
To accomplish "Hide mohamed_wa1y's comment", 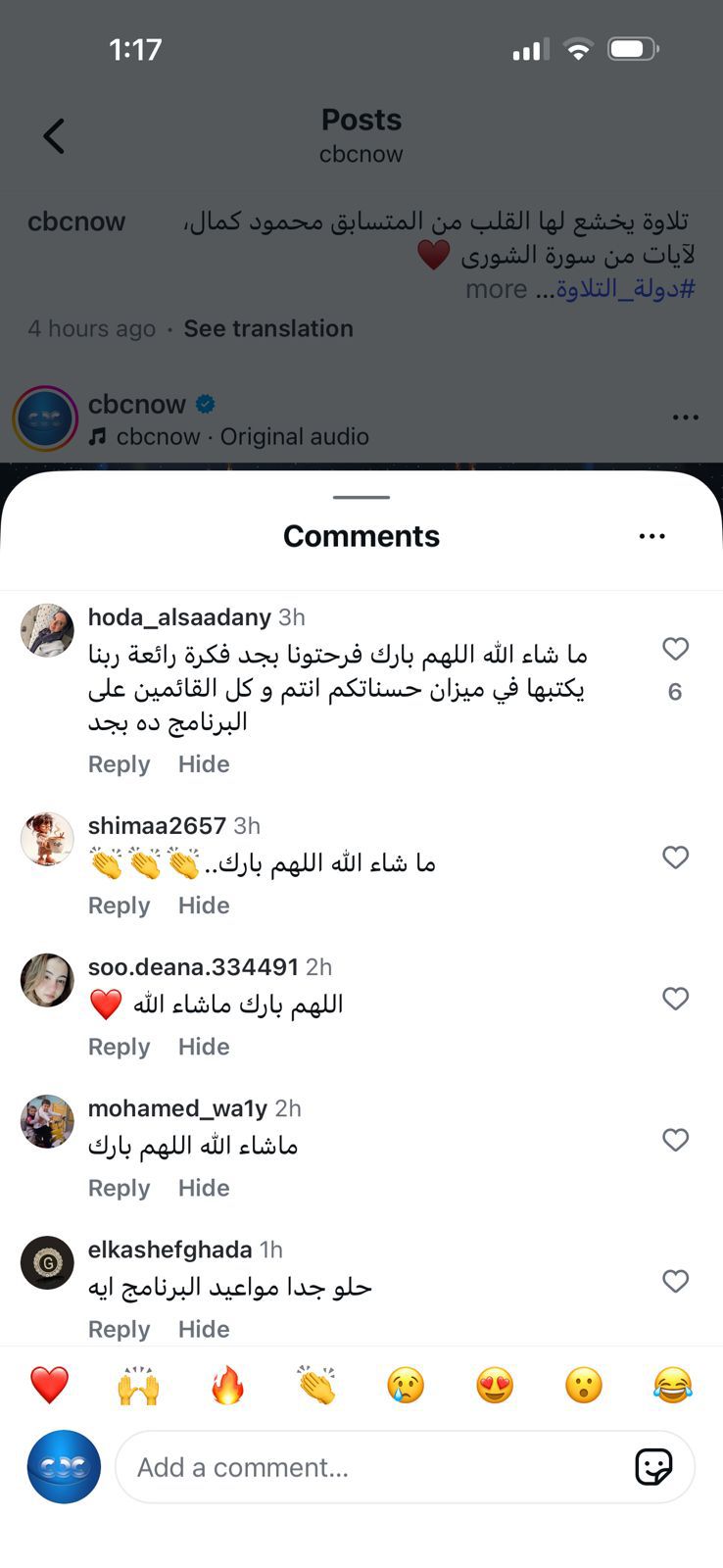I will click(204, 1188).
